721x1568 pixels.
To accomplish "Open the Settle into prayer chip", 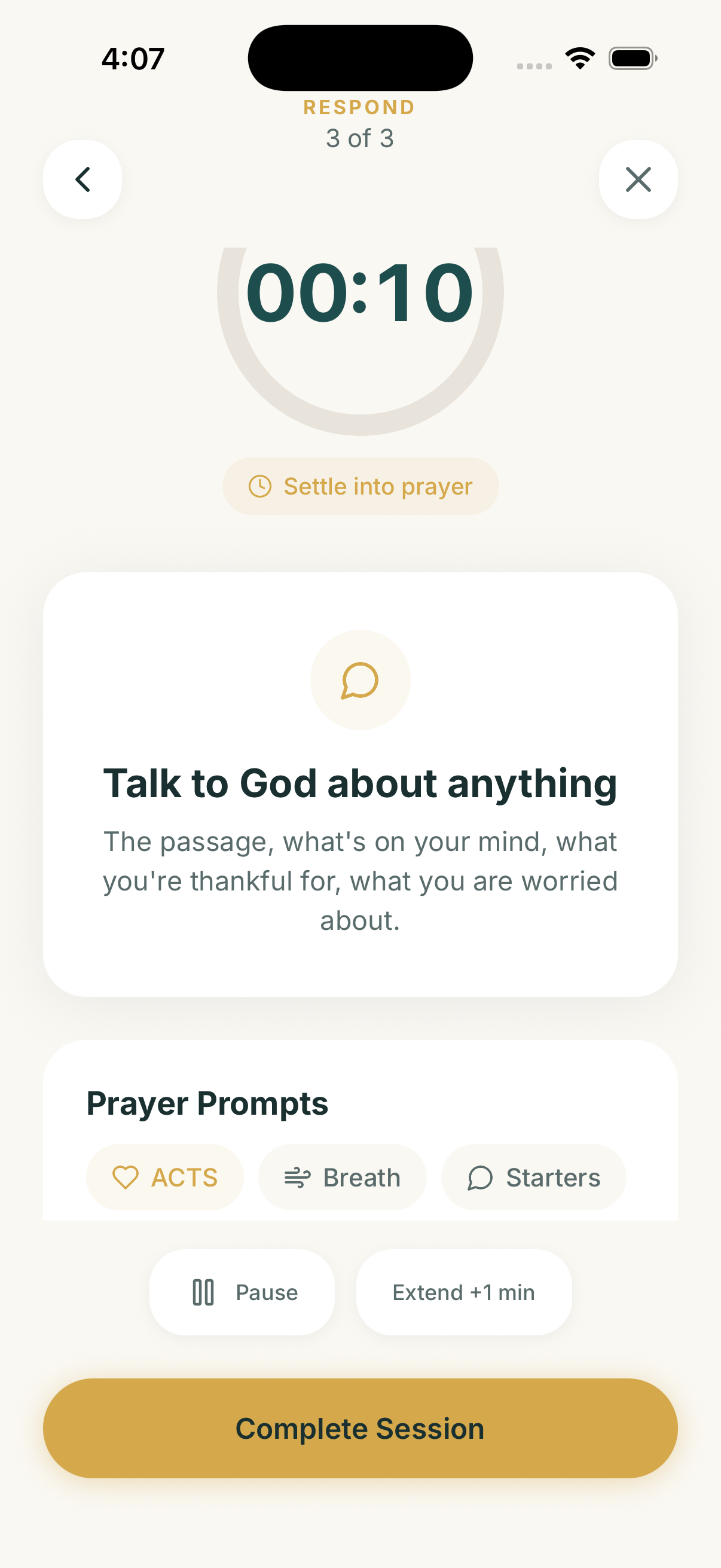I will tap(361, 486).
